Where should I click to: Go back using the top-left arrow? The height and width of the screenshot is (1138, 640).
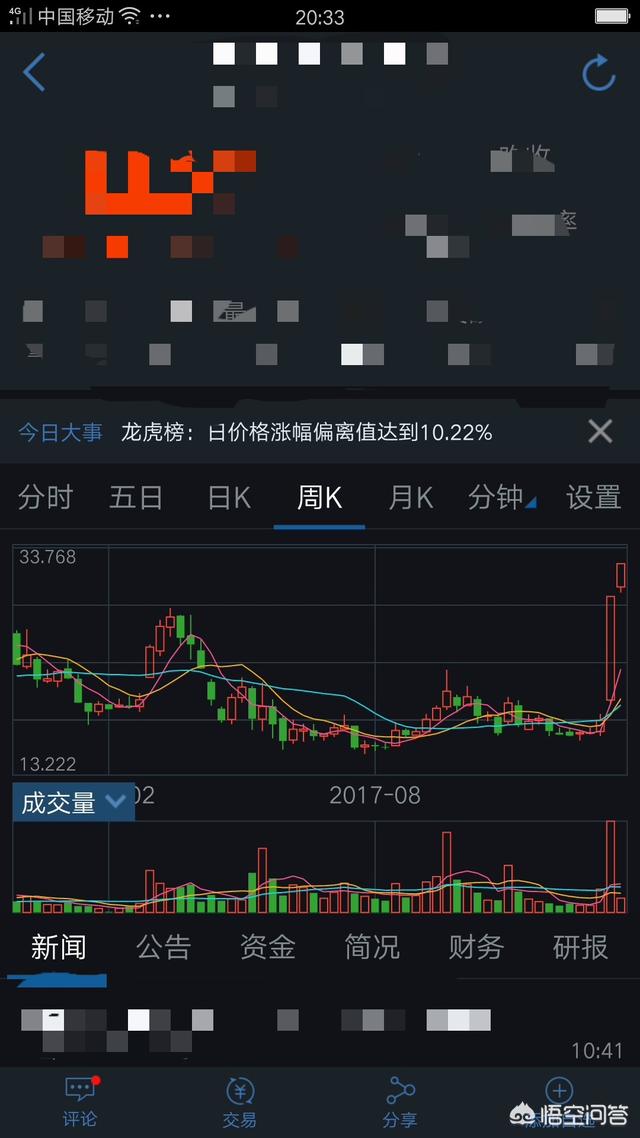(x=35, y=73)
